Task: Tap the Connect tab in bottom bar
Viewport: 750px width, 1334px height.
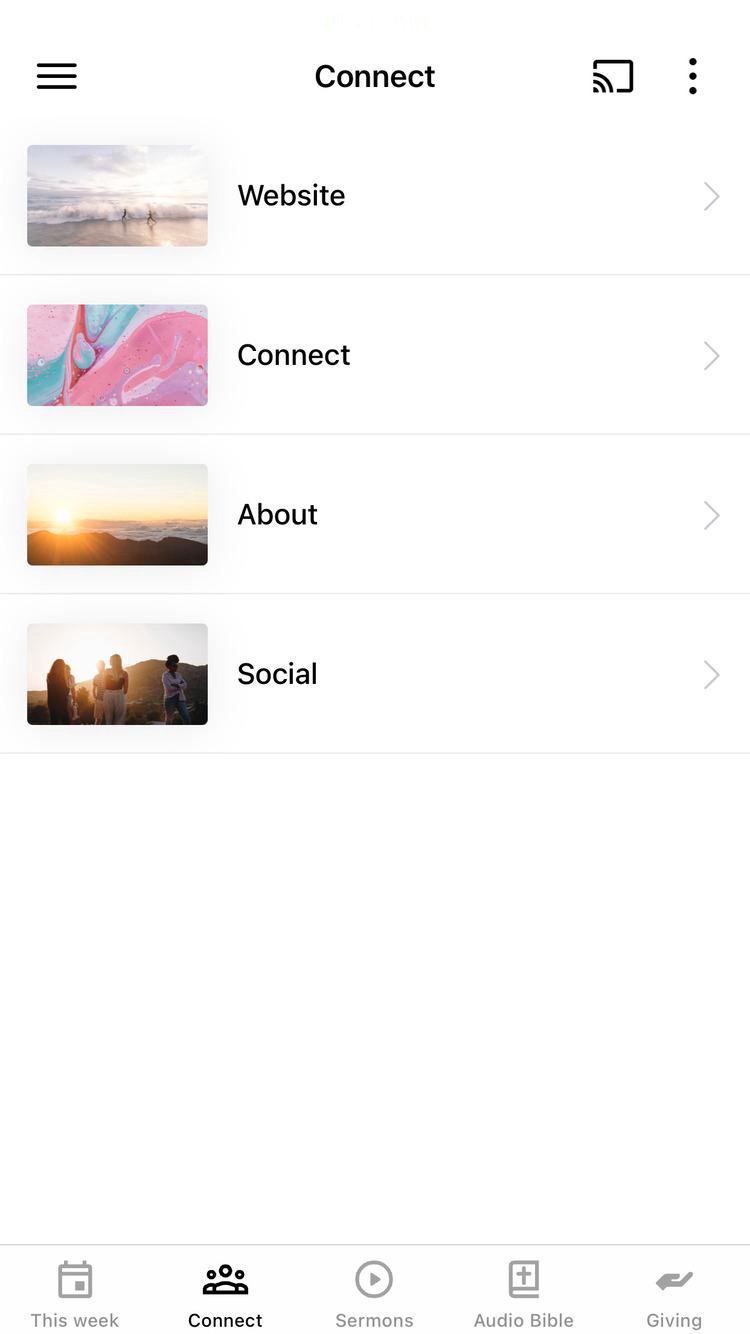Action: pos(225,1295)
